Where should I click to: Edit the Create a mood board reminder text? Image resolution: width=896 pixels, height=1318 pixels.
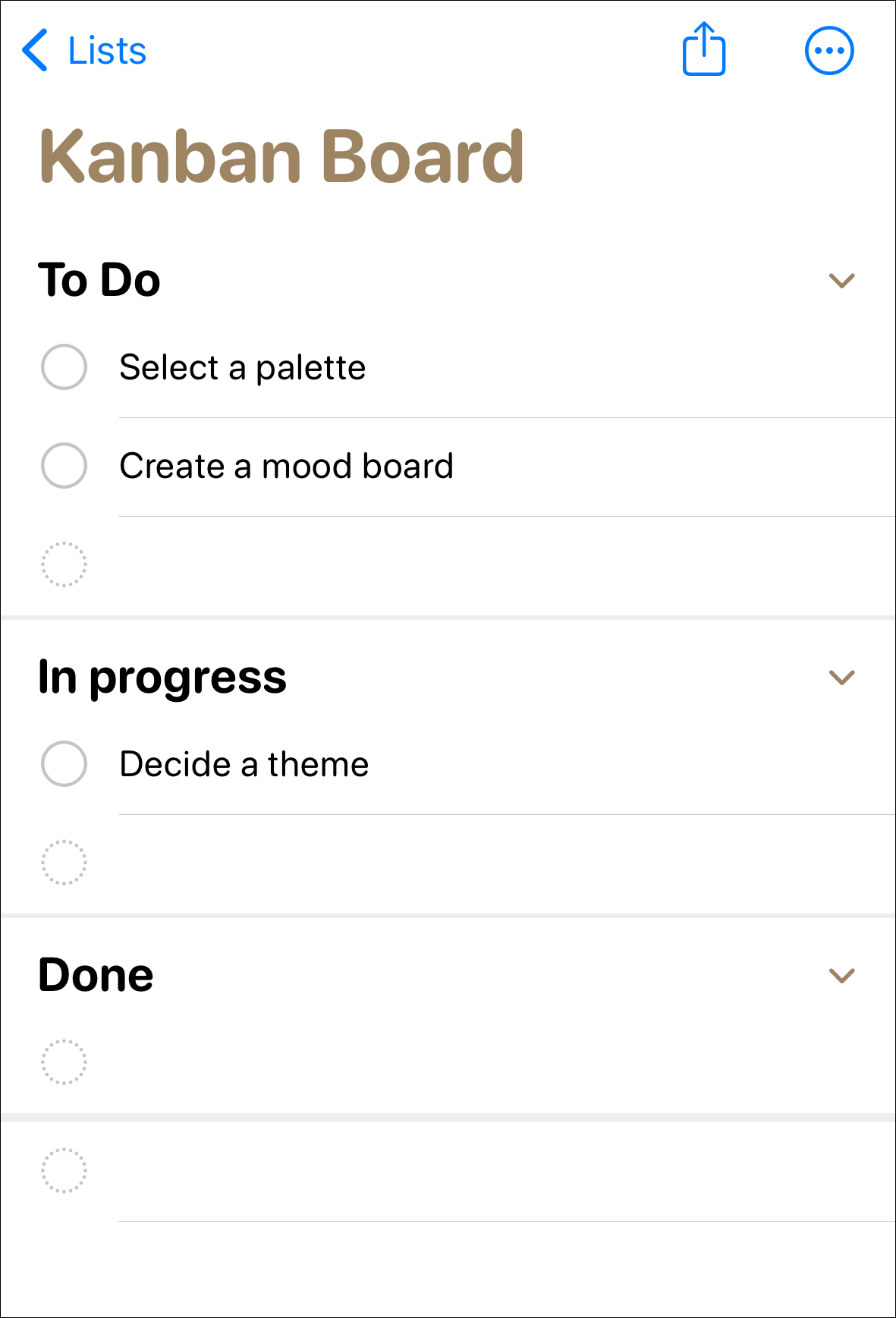tap(286, 467)
